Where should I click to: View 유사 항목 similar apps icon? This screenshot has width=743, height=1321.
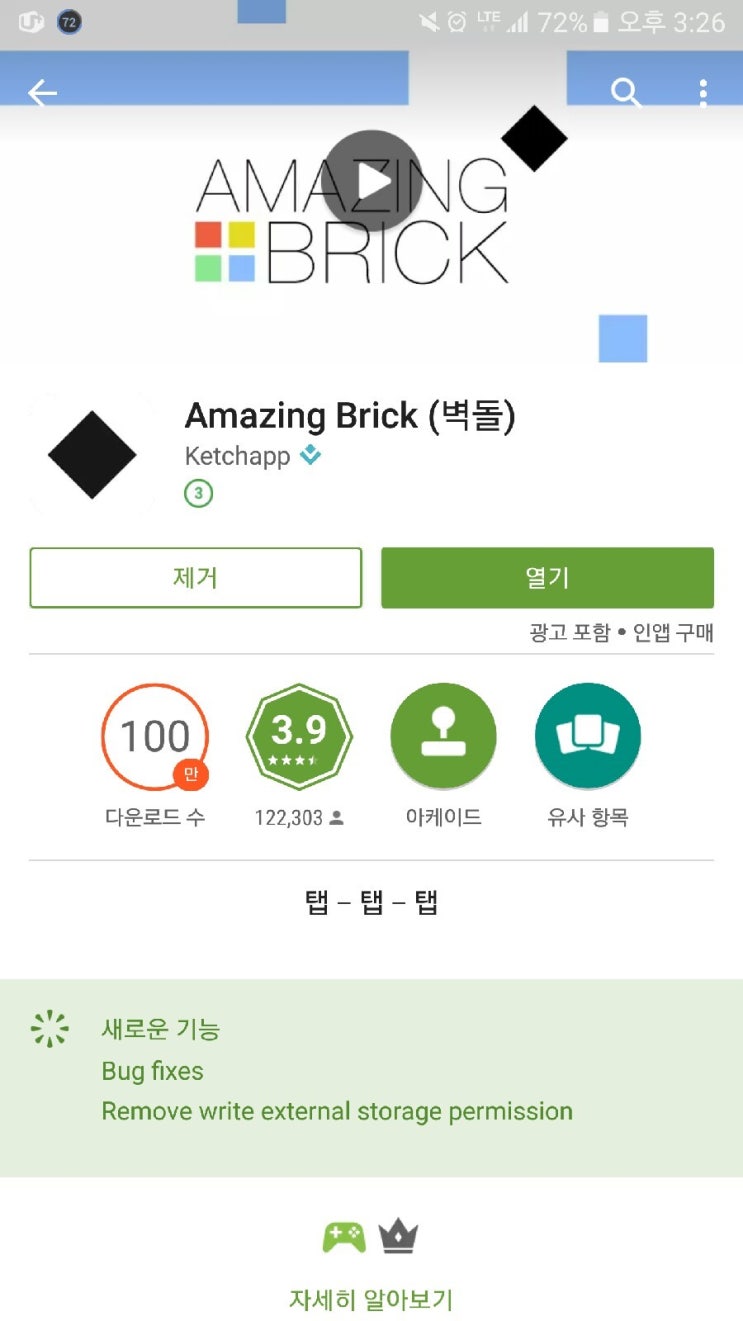click(x=587, y=735)
